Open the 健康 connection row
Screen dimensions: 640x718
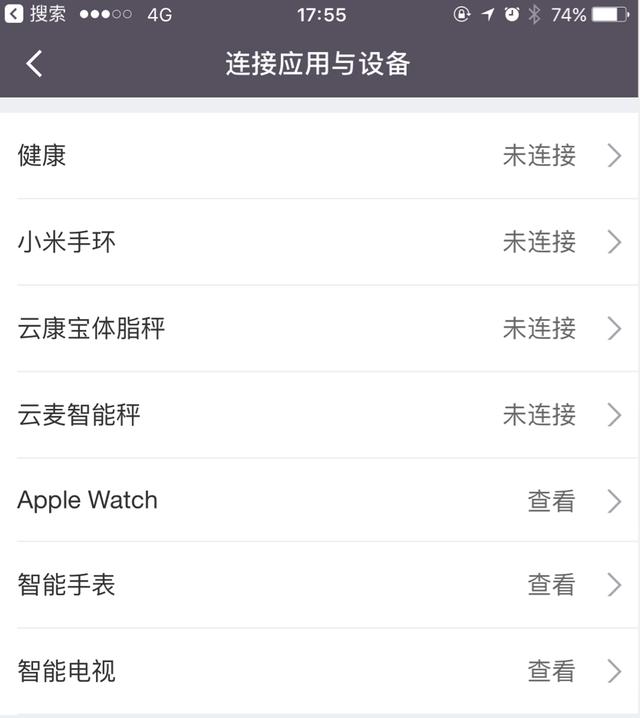click(320, 156)
